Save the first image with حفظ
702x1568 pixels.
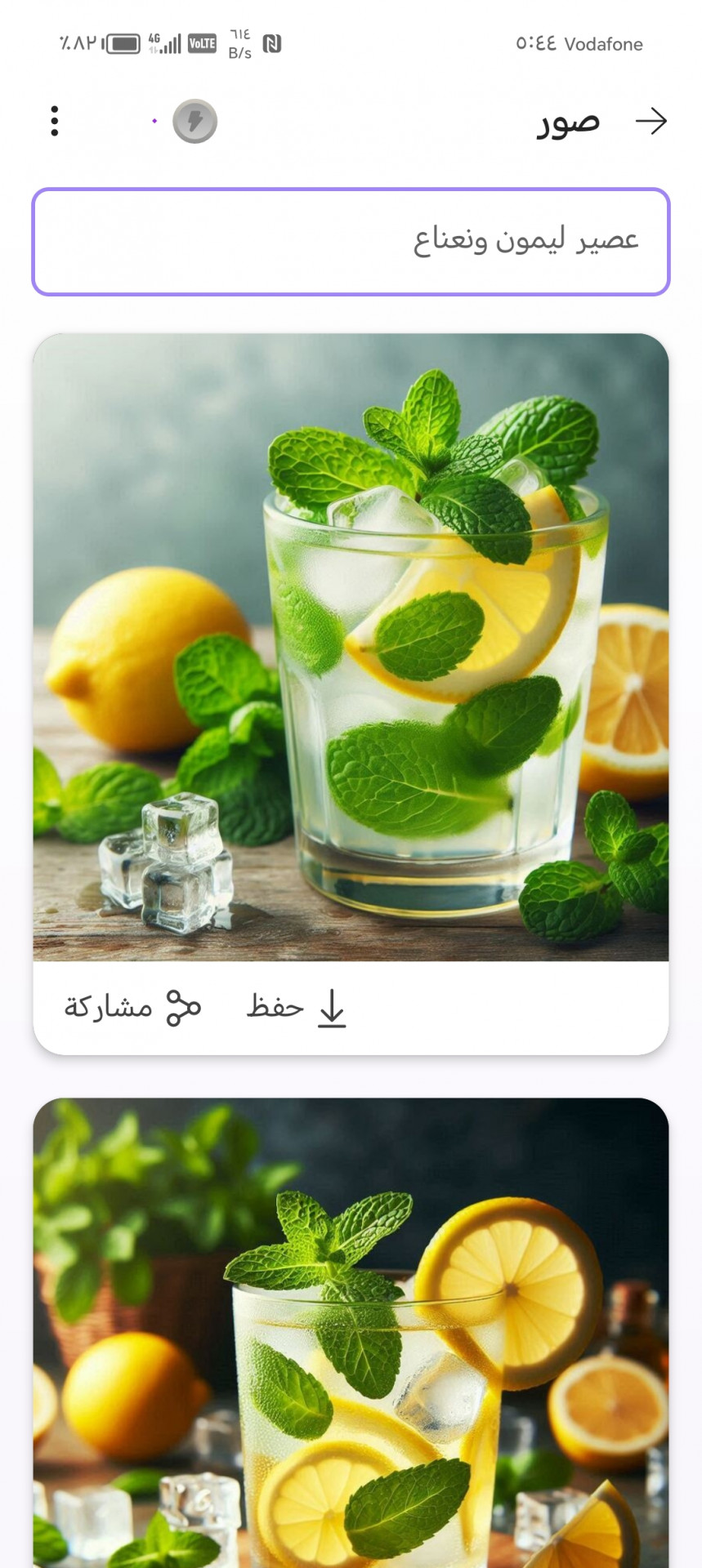coord(297,1008)
